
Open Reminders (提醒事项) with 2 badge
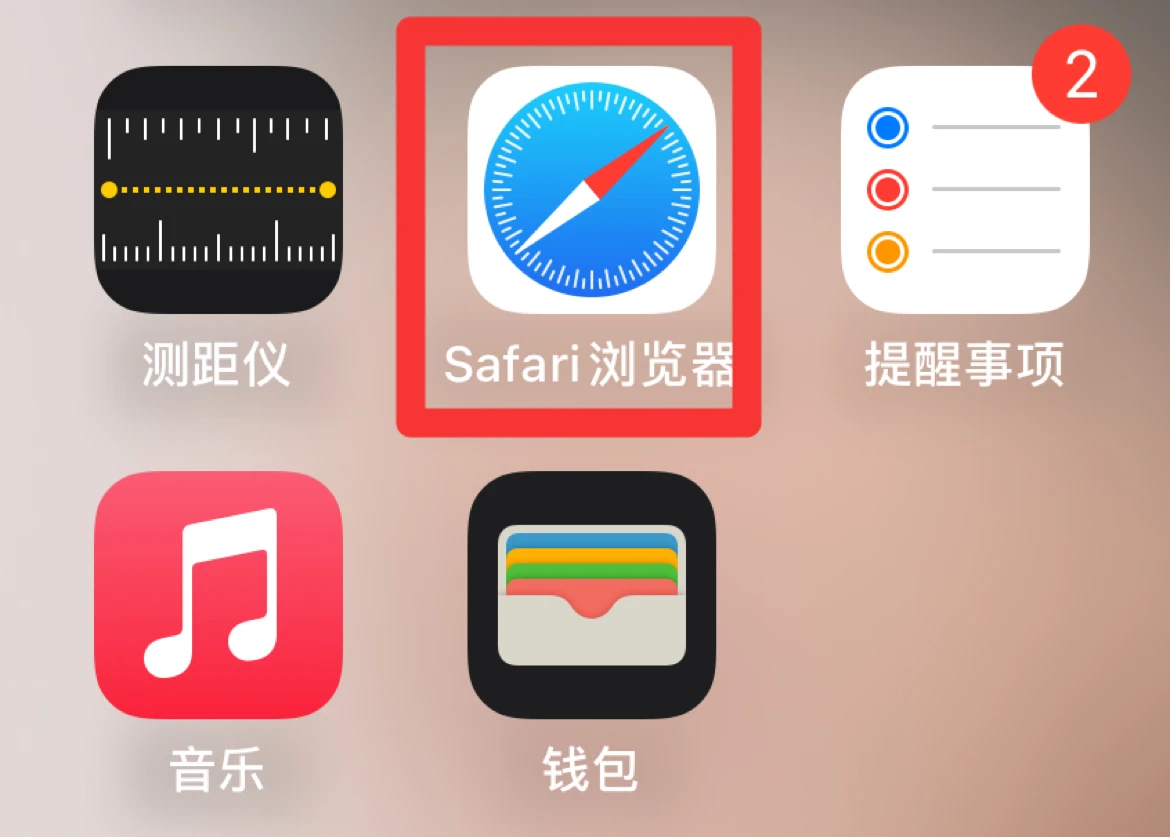(x=964, y=190)
